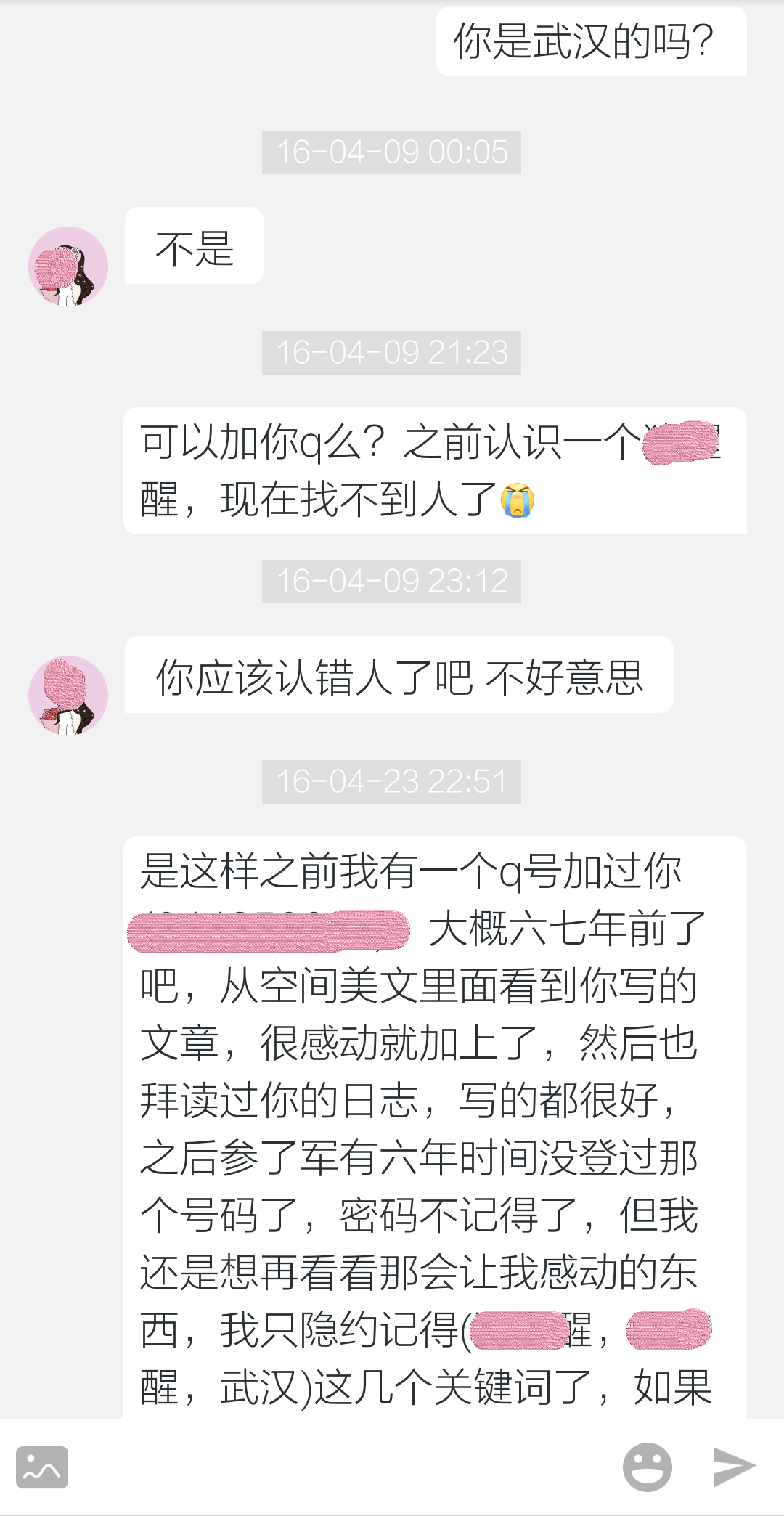Attach a picture using the image icon
Screen dimensions: 784x1516
click(42, 1467)
